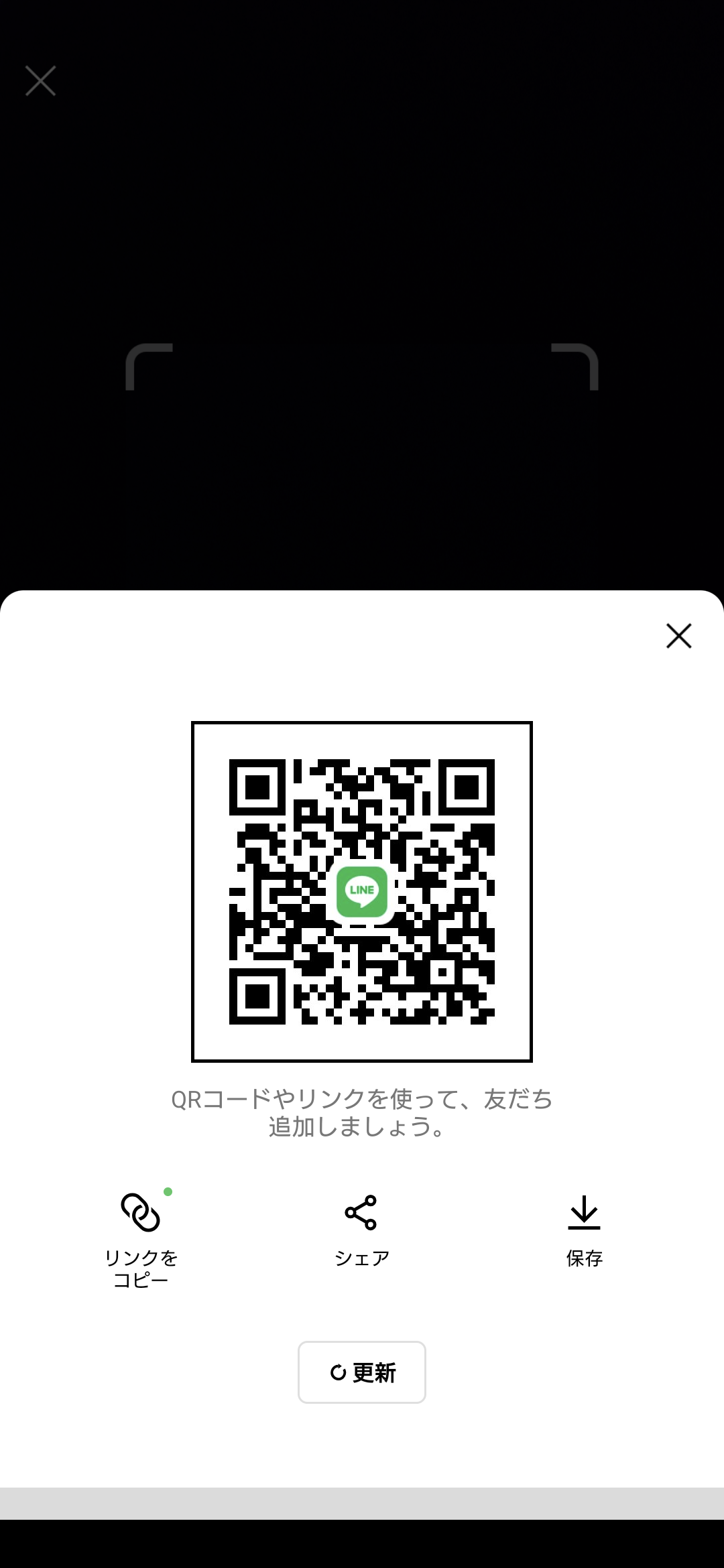Refresh the QR code with 更新

[362, 1372]
